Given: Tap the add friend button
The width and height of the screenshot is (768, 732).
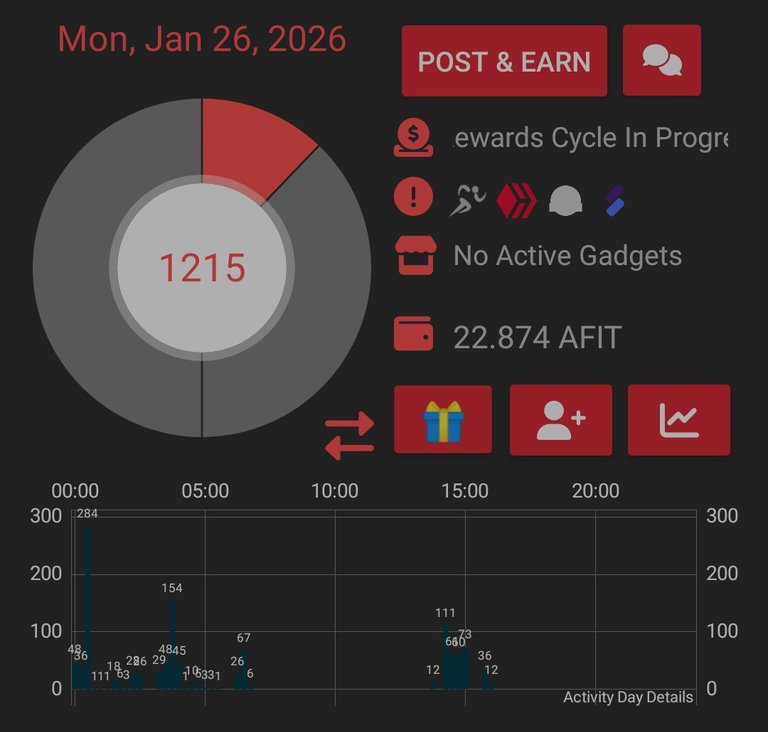Looking at the screenshot, I should coord(560,420).
